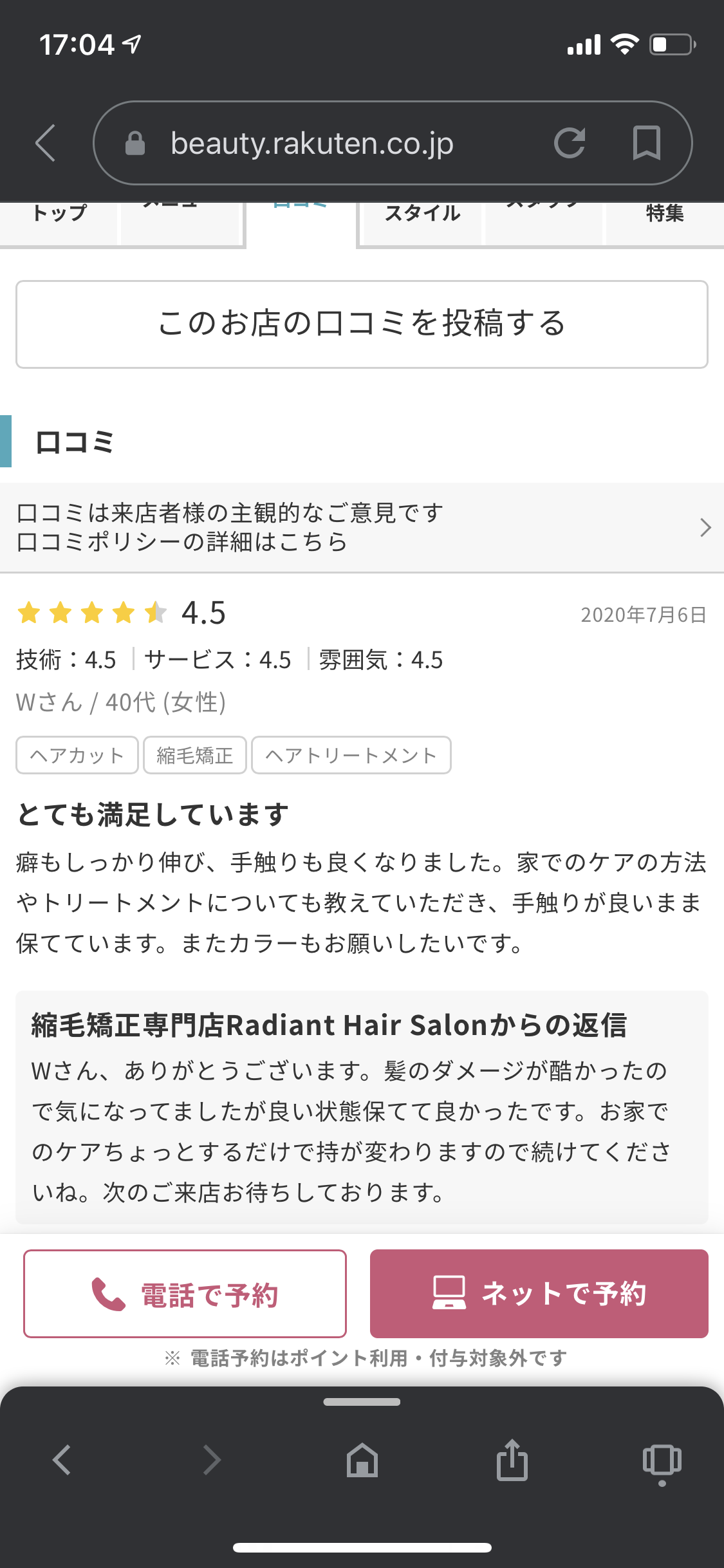This screenshot has width=724, height=1568.
Task: Select the ヘアトリートメント tag
Action: click(351, 755)
